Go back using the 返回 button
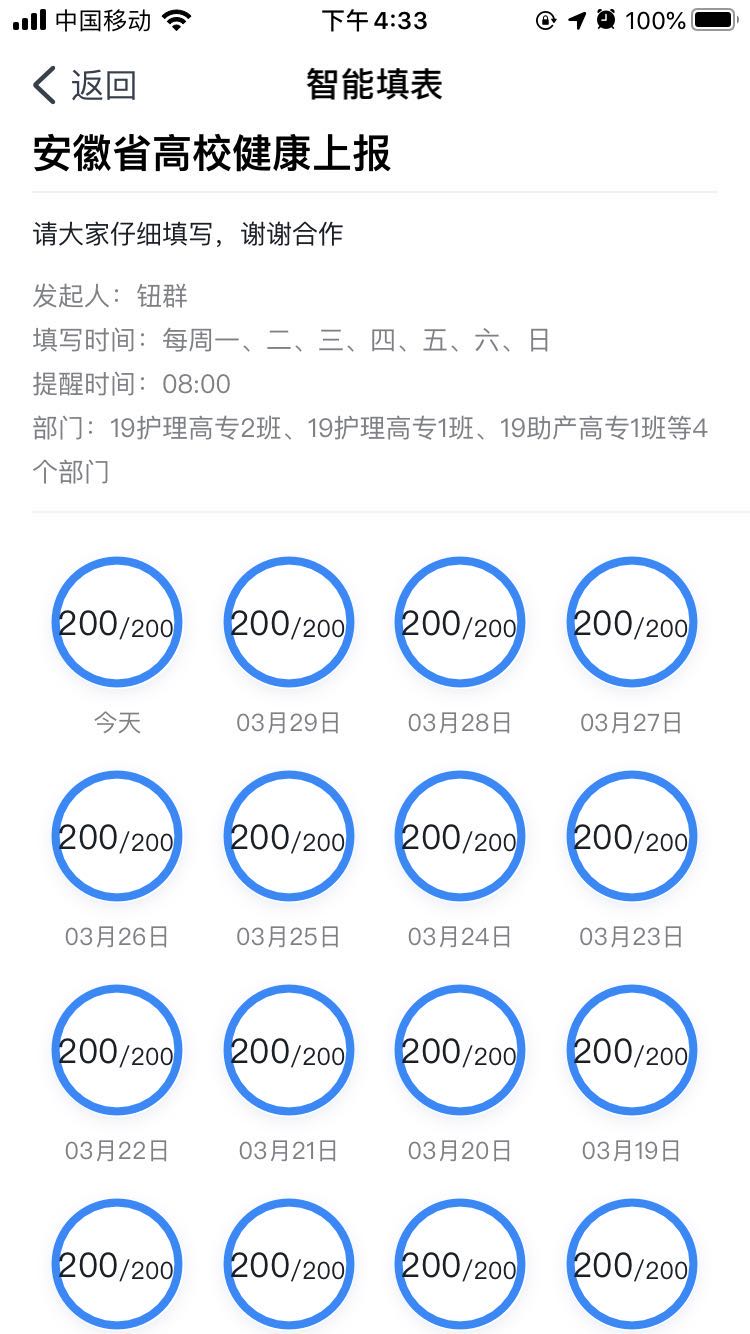The width and height of the screenshot is (750, 1334). (x=84, y=86)
